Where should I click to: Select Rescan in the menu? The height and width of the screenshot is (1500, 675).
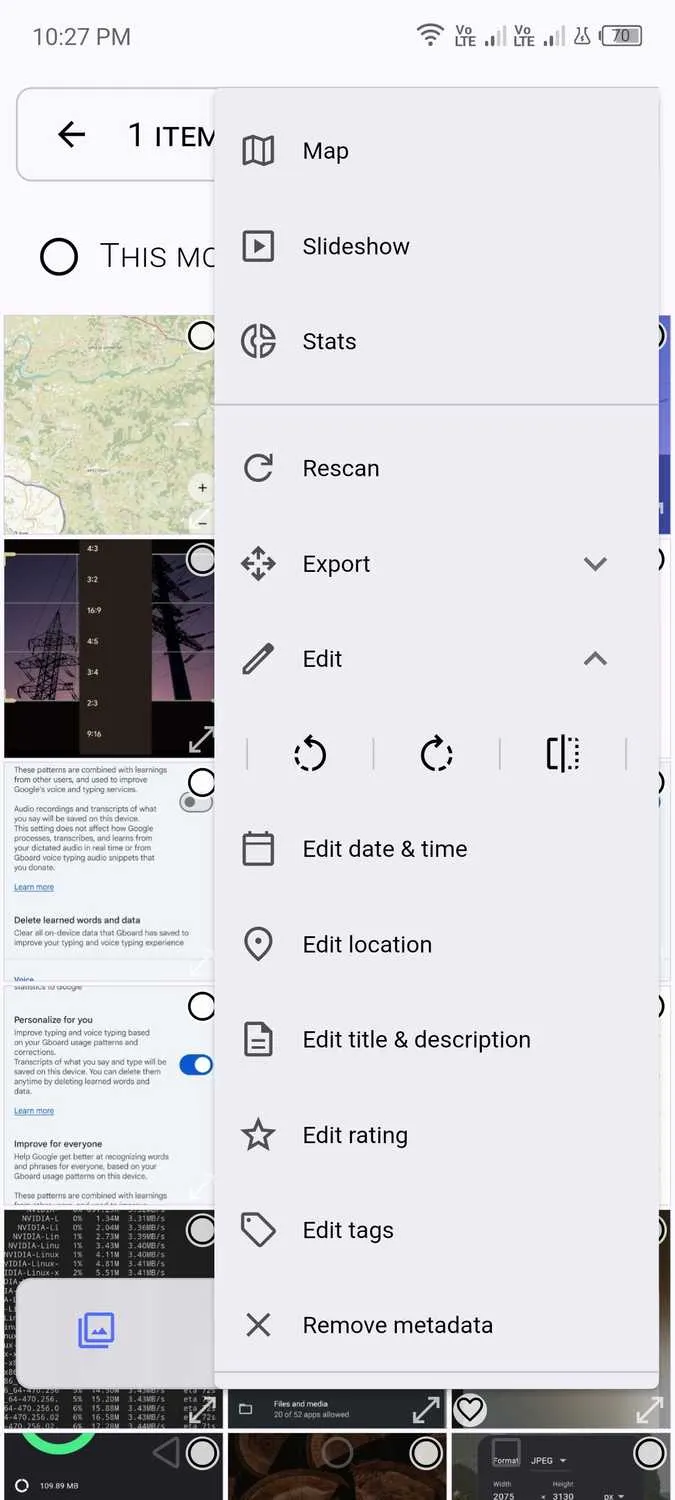[x=436, y=468]
